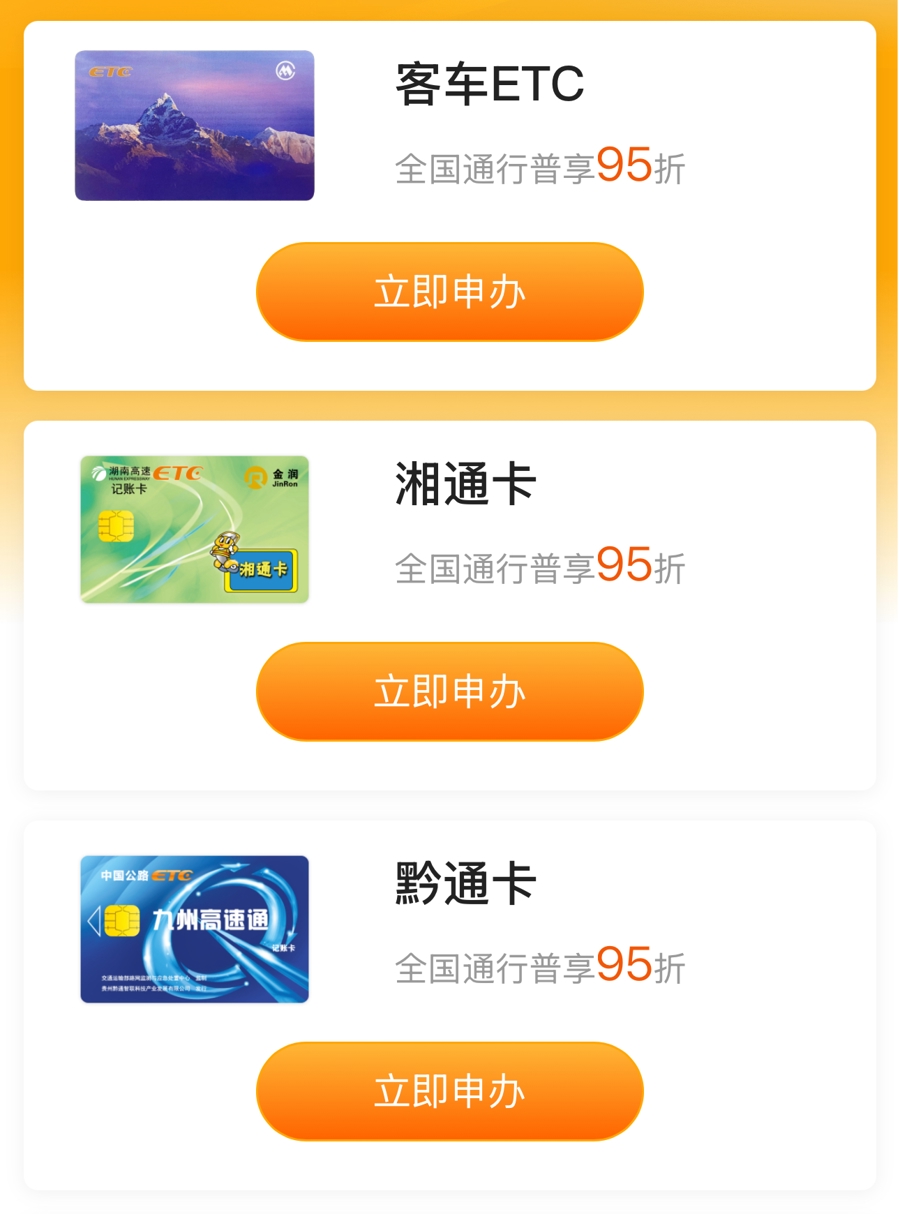Viewport: 900px width, 1214px height.
Task: Apply now for the 湘通卡
Action: [x=449, y=692]
